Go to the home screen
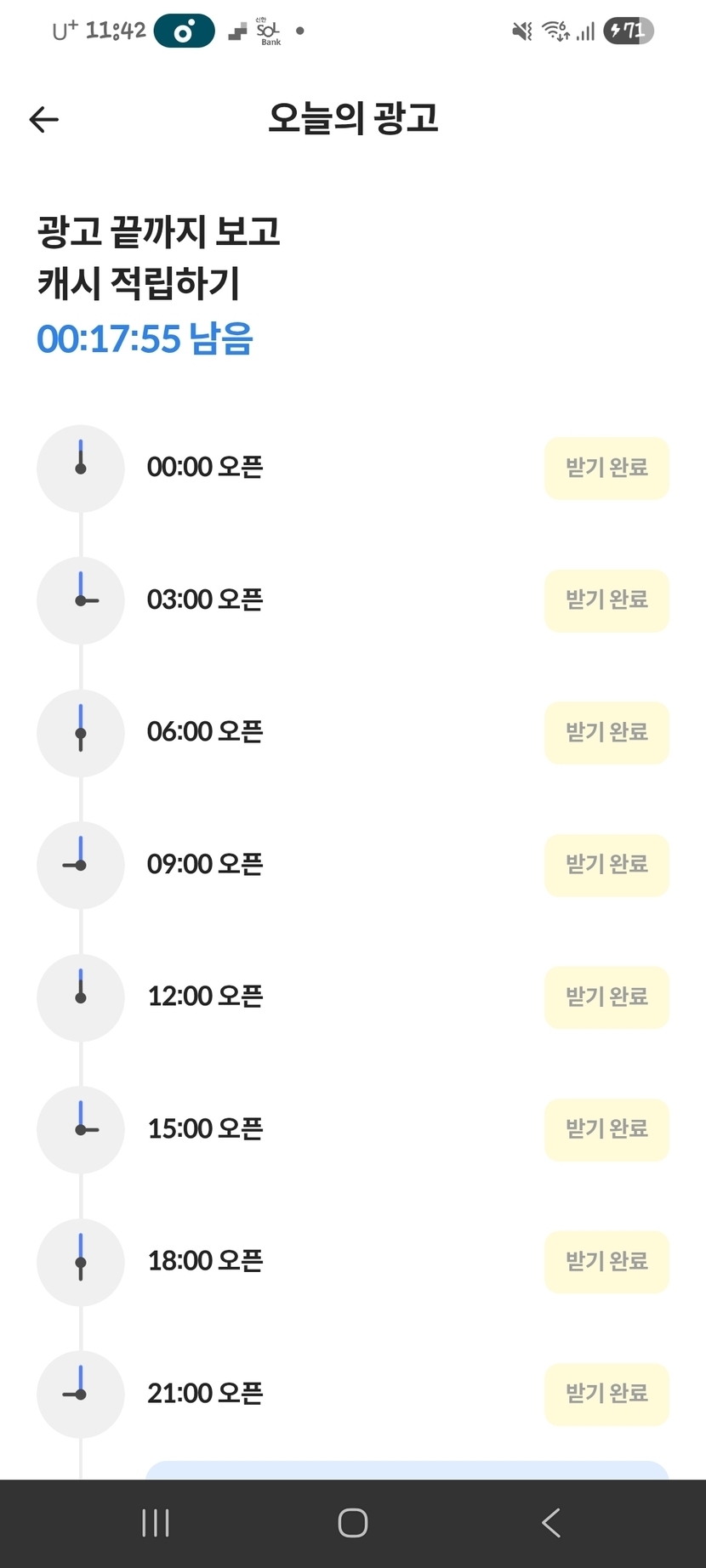This screenshot has height=1568, width=706. point(353,1523)
